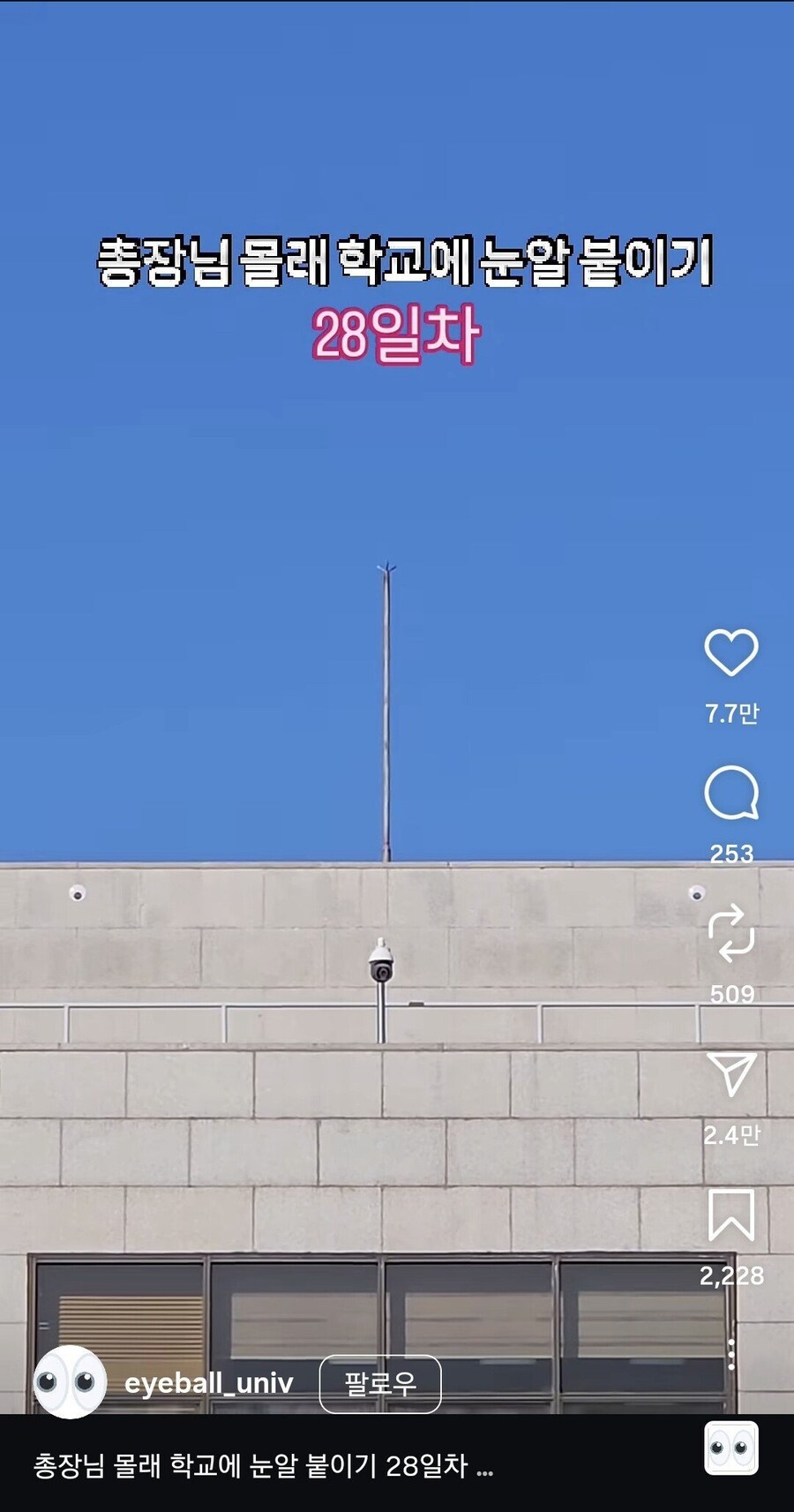The height and width of the screenshot is (1512, 794).
Task: Open eyeball_univ profile from the eyes avatar
Action: click(x=69, y=1383)
